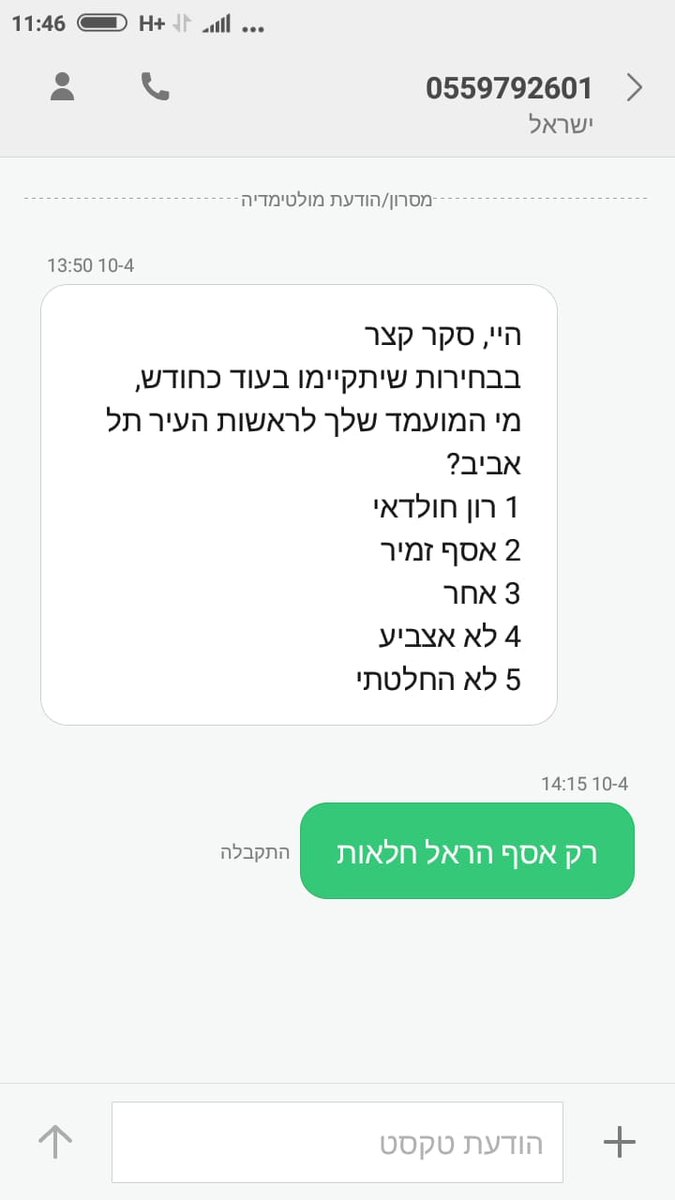
Task: Open the plus attachment menu
Action: [x=619, y=1142]
